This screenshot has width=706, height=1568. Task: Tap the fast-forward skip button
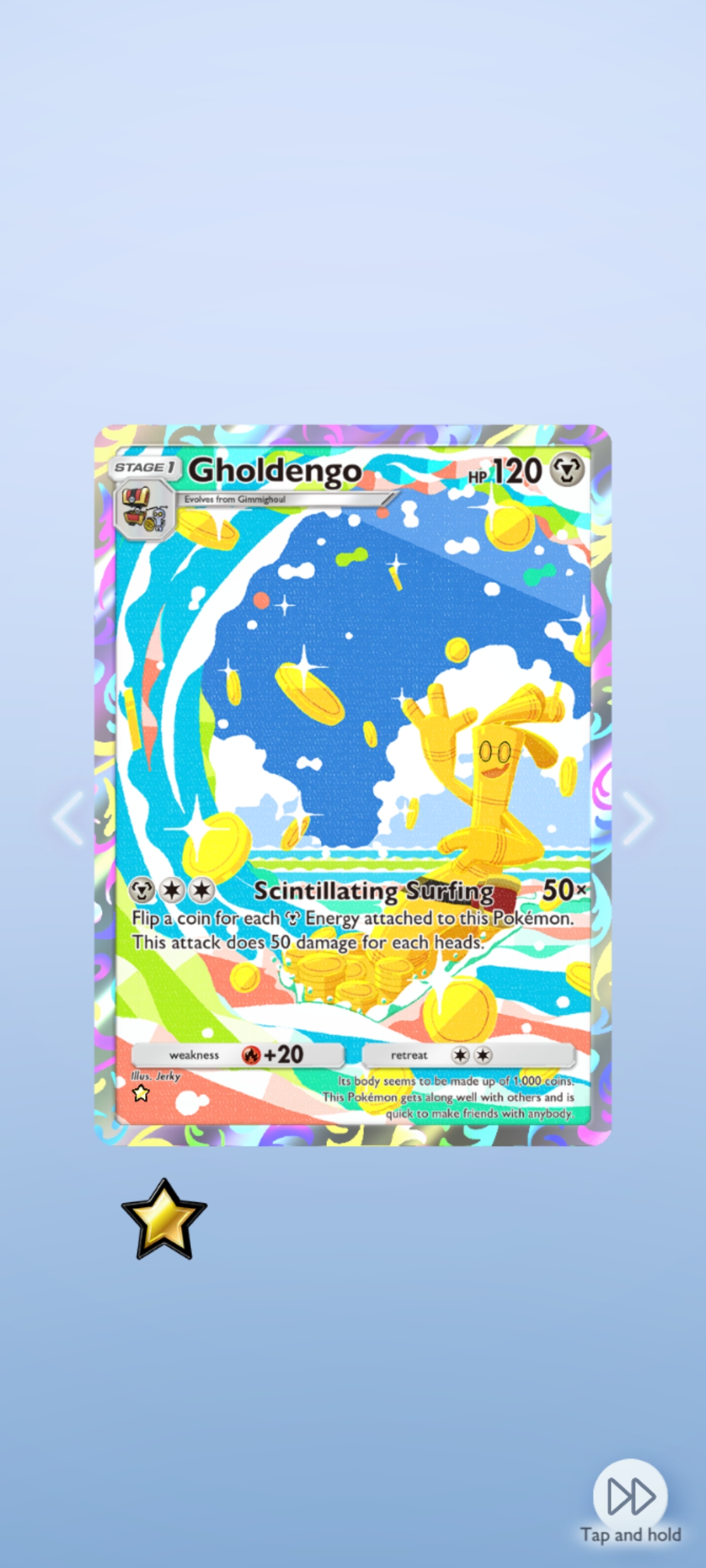pyautogui.click(x=630, y=1496)
